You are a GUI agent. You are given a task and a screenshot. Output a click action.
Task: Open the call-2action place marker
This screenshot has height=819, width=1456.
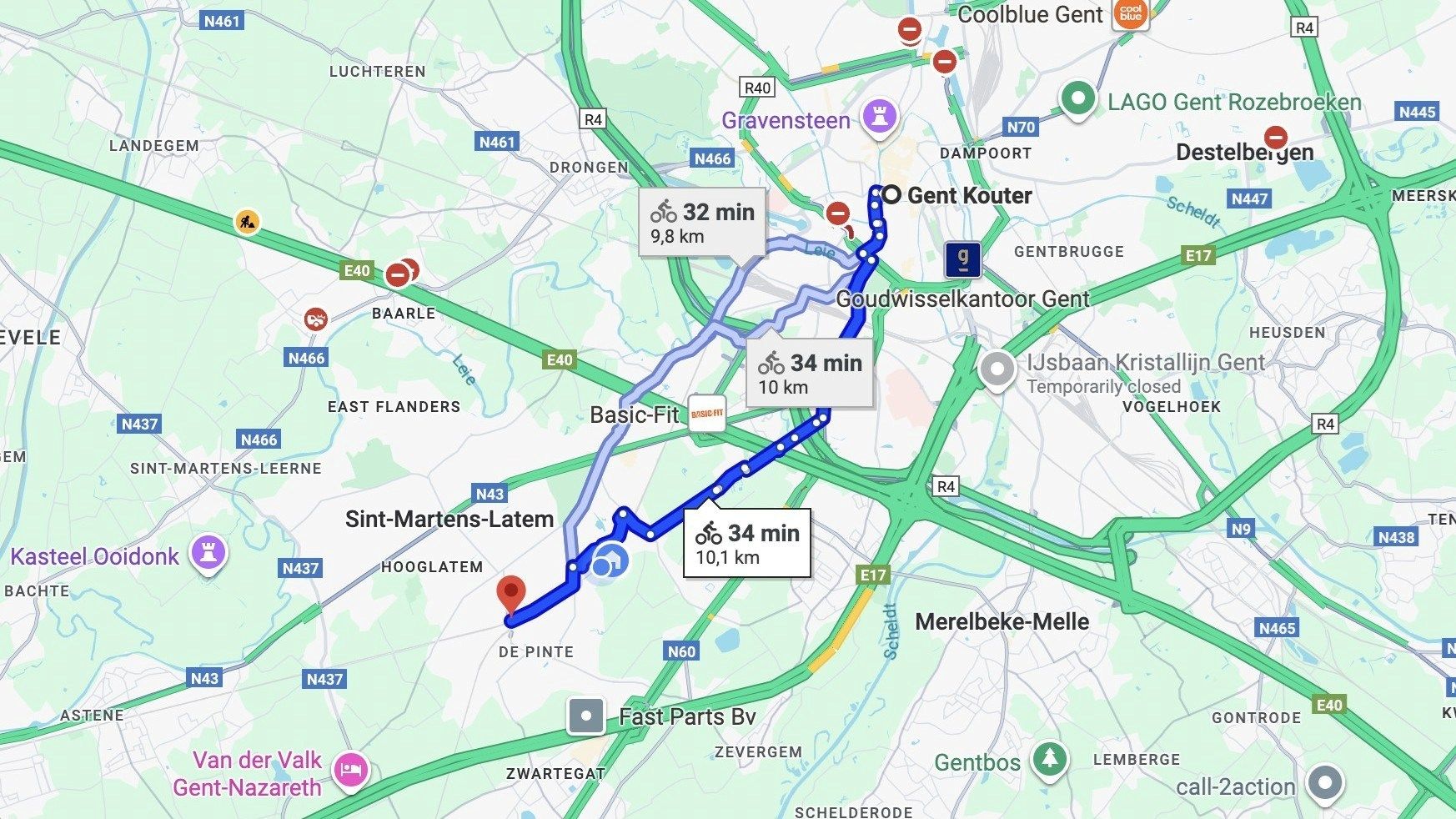[1324, 783]
